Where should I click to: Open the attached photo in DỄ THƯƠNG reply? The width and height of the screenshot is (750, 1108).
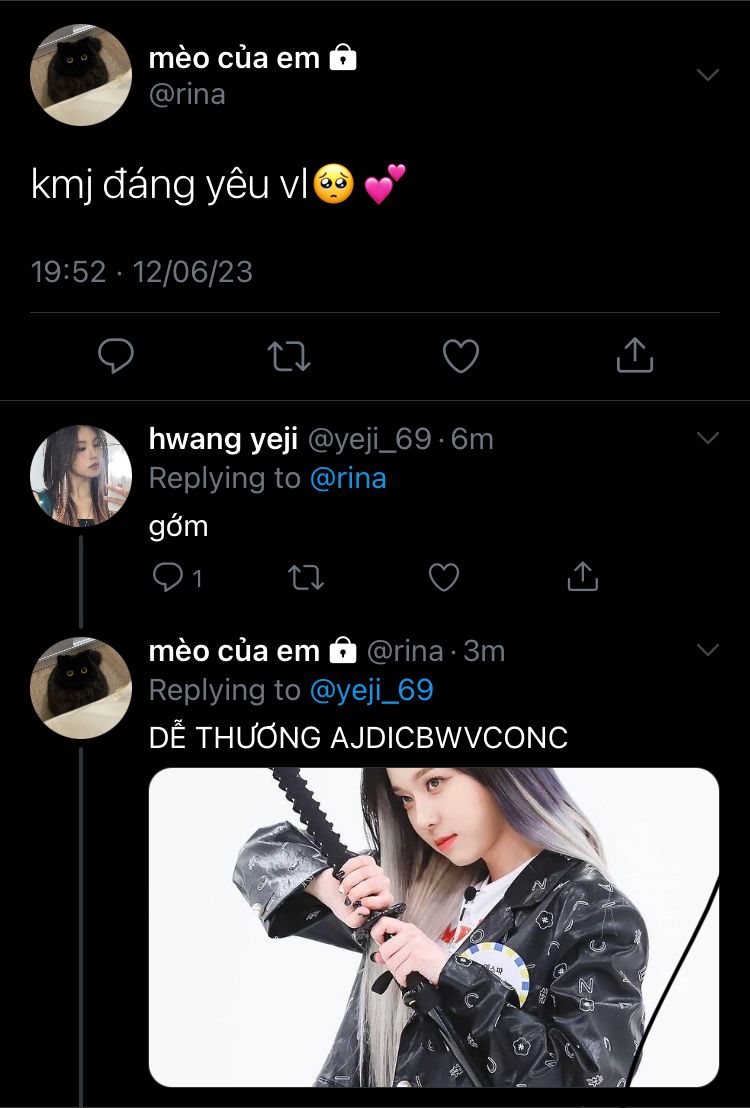pyautogui.click(x=433, y=926)
